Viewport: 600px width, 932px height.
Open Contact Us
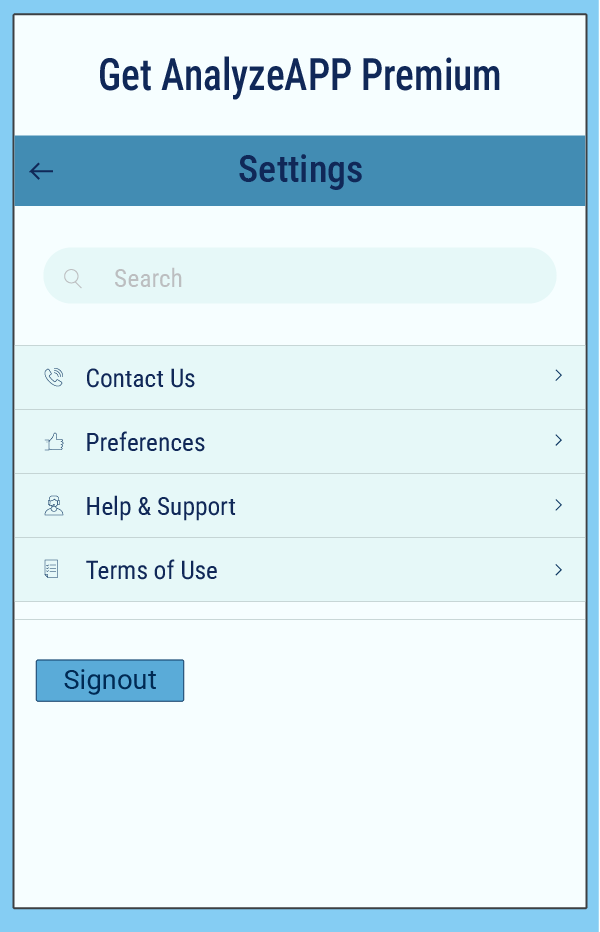click(x=300, y=378)
